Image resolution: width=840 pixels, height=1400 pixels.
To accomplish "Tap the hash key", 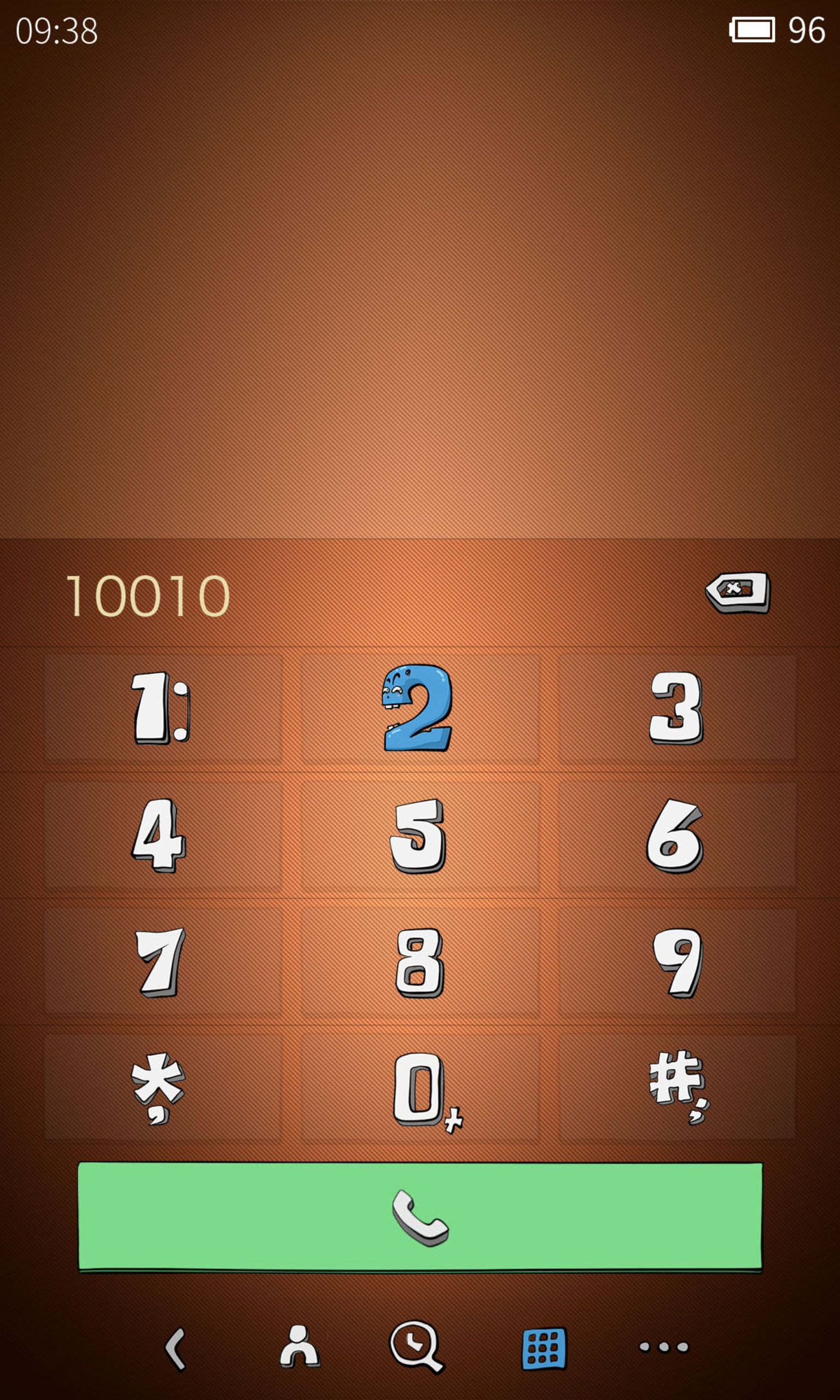I will coord(677,1088).
